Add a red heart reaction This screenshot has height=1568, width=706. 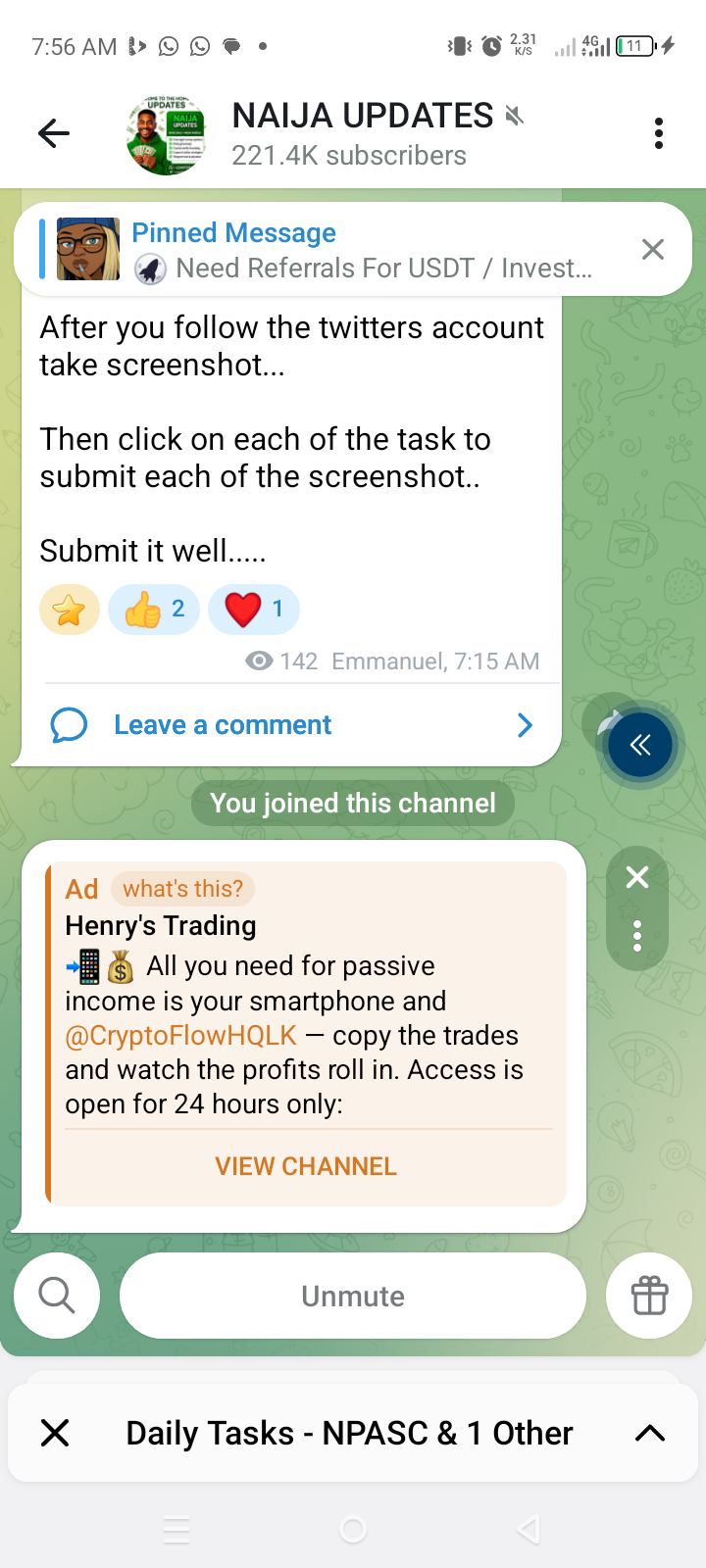253,610
